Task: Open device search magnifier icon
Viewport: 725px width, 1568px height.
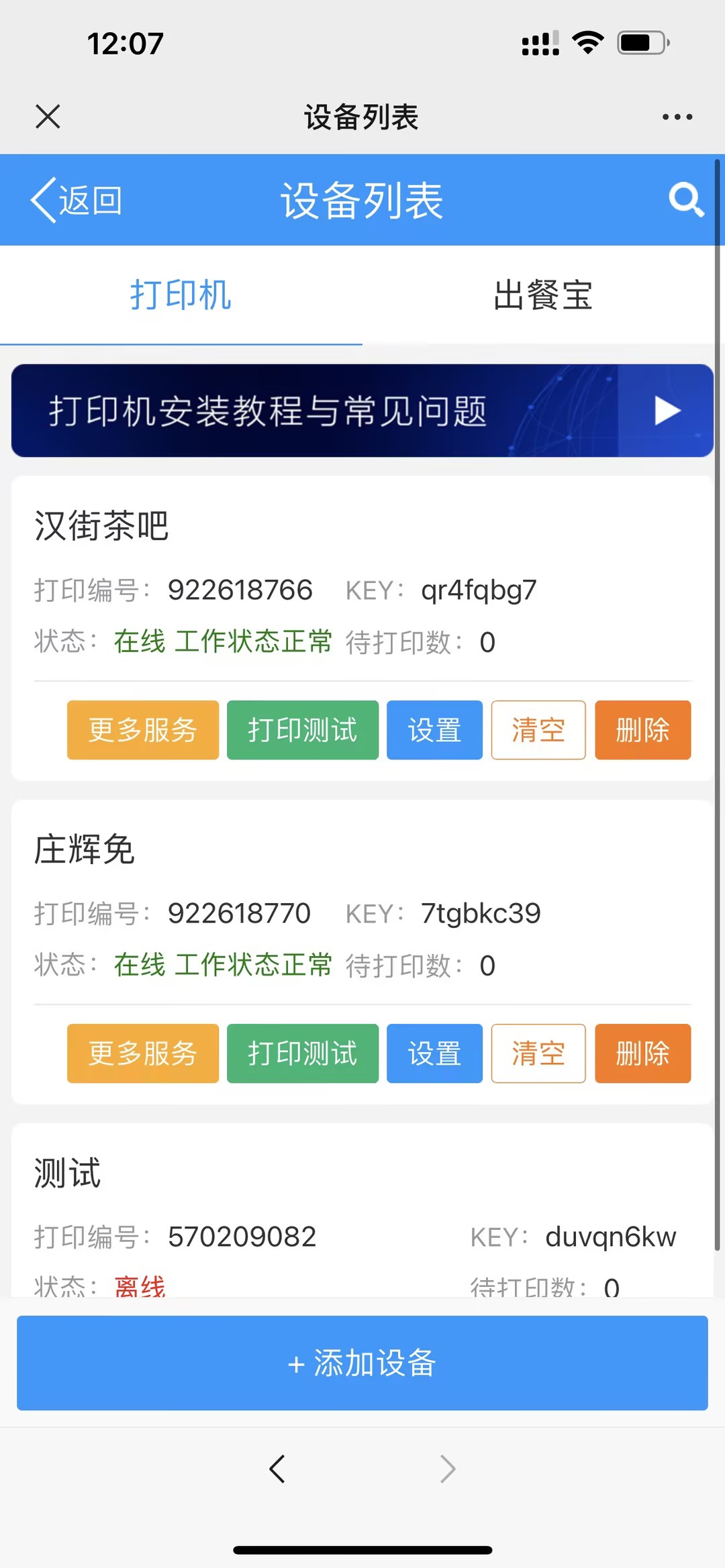Action: tap(685, 199)
